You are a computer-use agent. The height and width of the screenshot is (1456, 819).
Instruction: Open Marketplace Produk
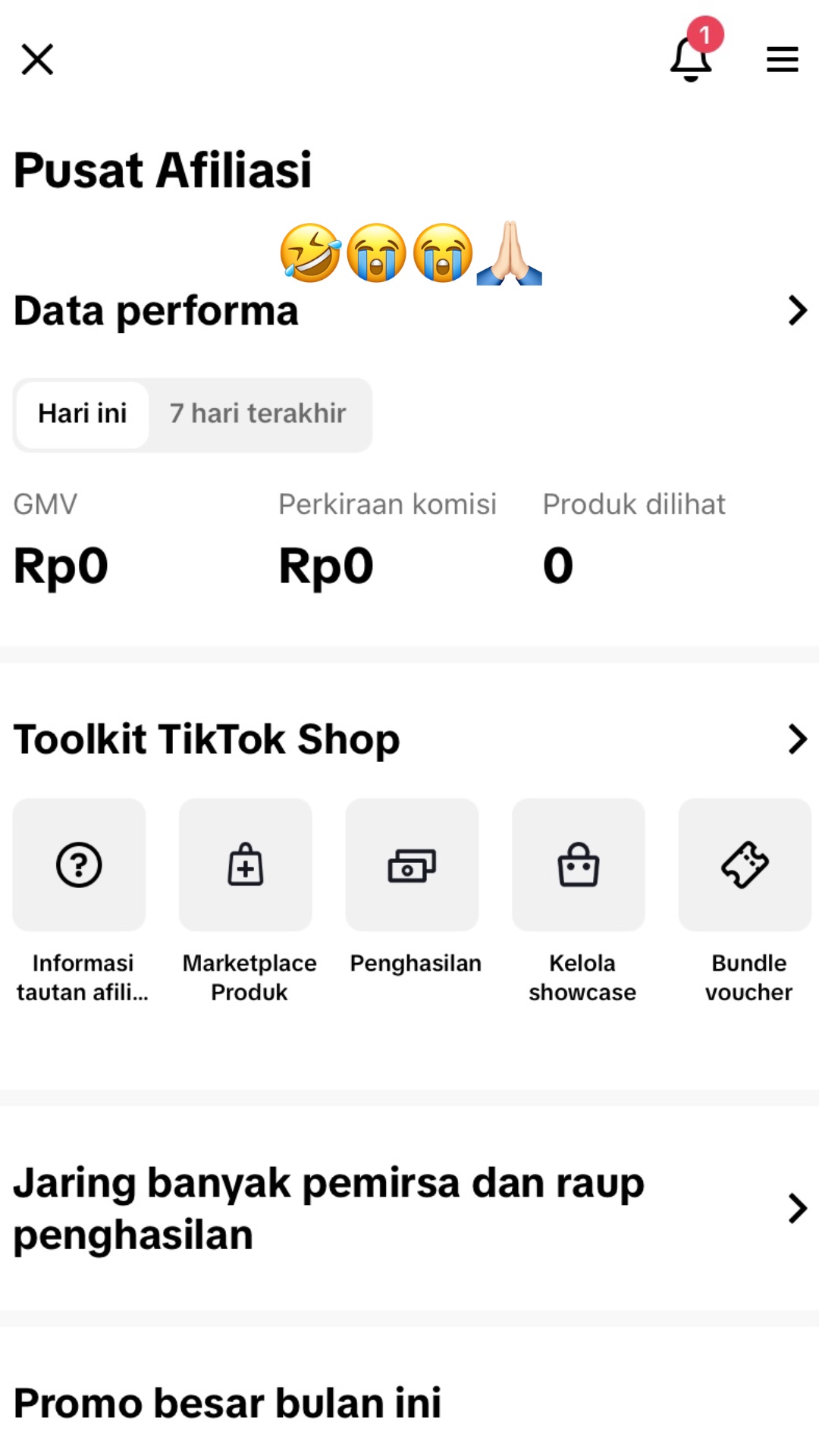tap(246, 865)
